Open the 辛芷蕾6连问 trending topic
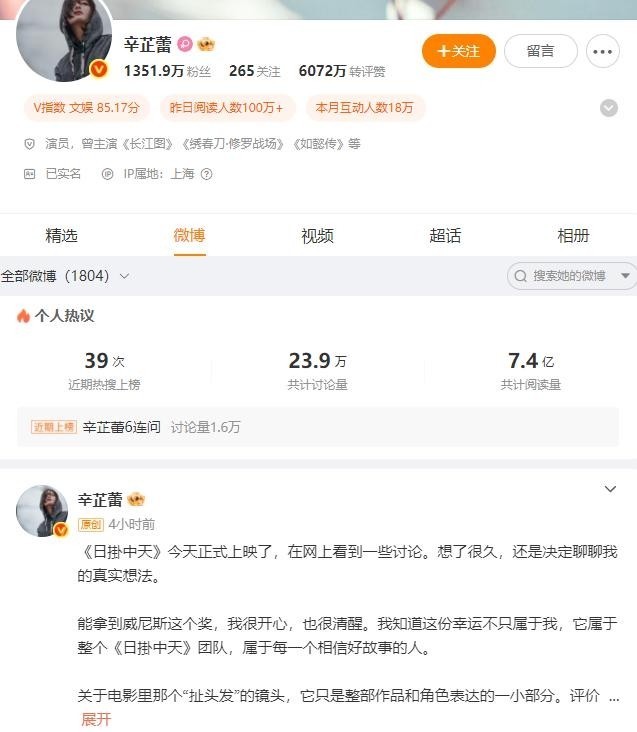637x732 pixels. click(x=121, y=427)
